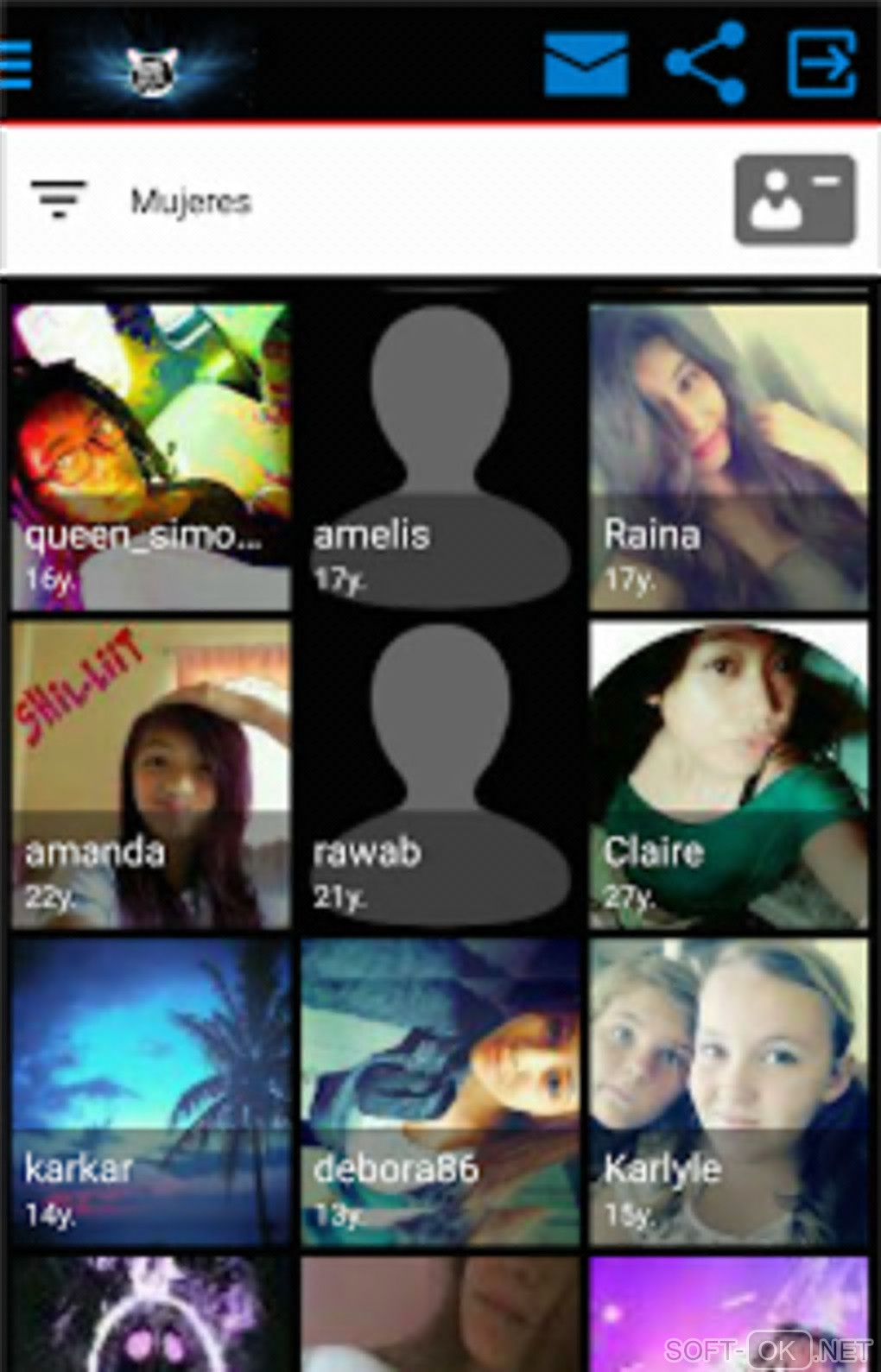This screenshot has height=1372, width=881.
Task: View amelis profile
Action: tap(440, 458)
